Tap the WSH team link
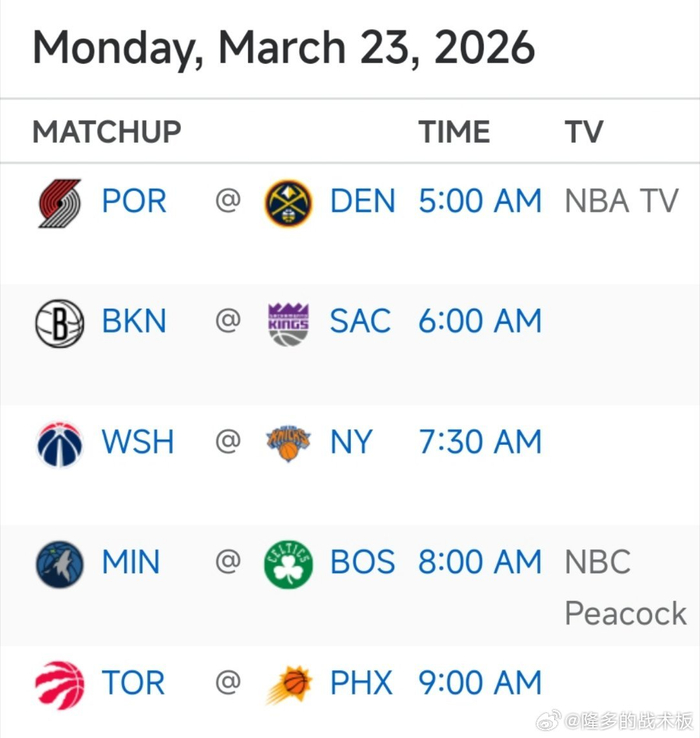This screenshot has width=700, height=738. tap(137, 442)
